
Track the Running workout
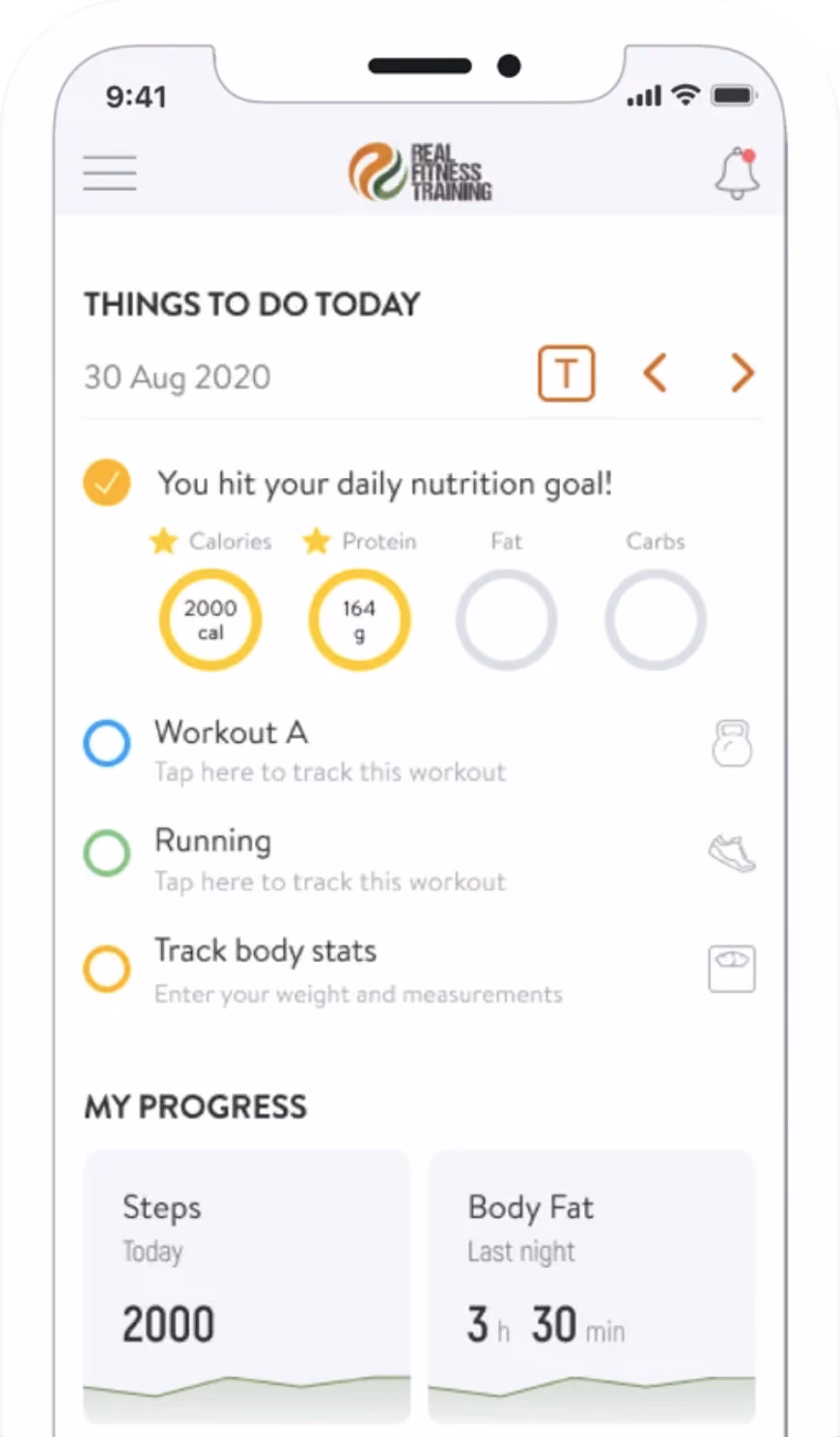tap(419, 859)
